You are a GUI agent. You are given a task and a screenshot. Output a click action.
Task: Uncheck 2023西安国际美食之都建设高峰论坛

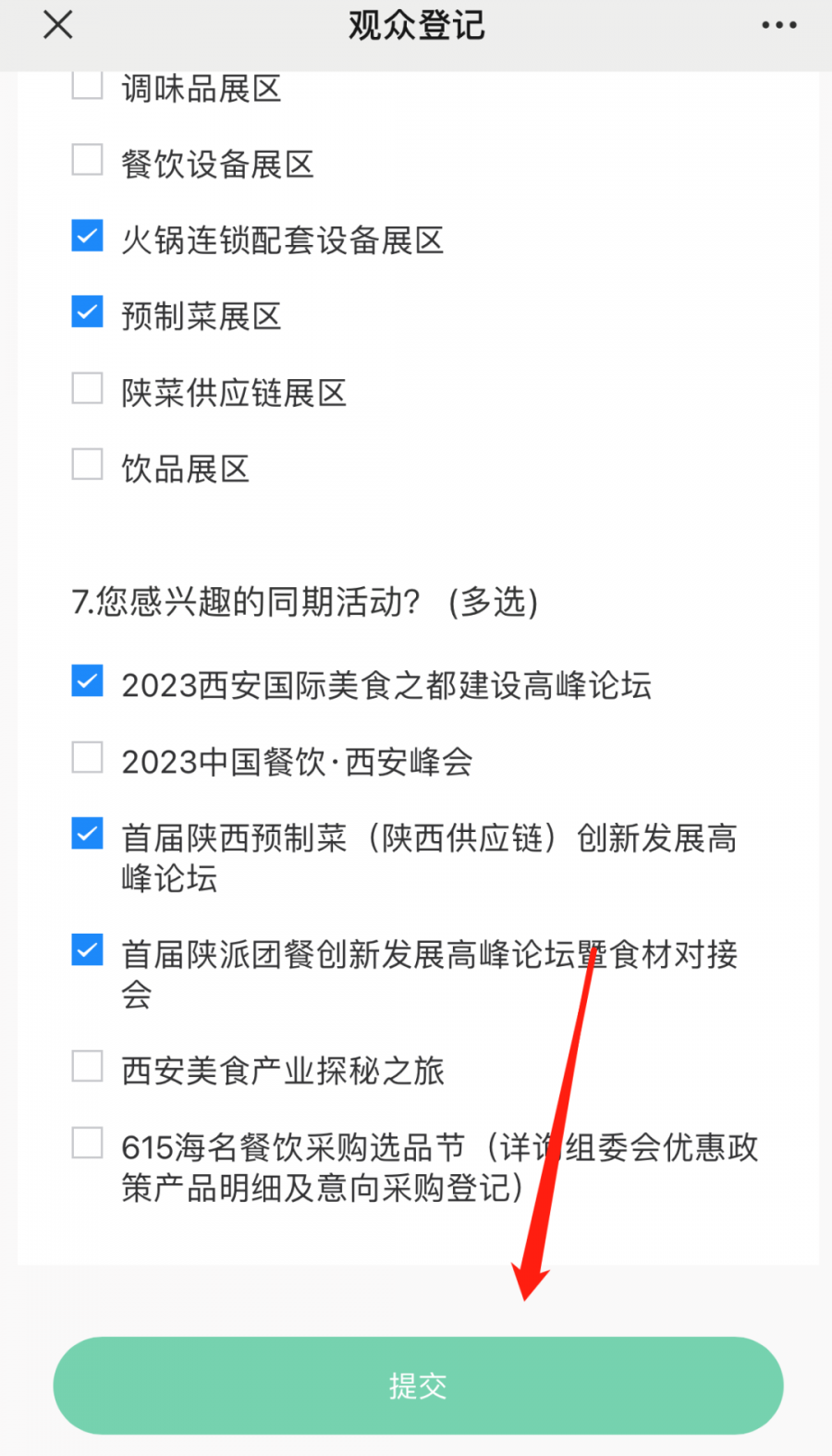88,681
